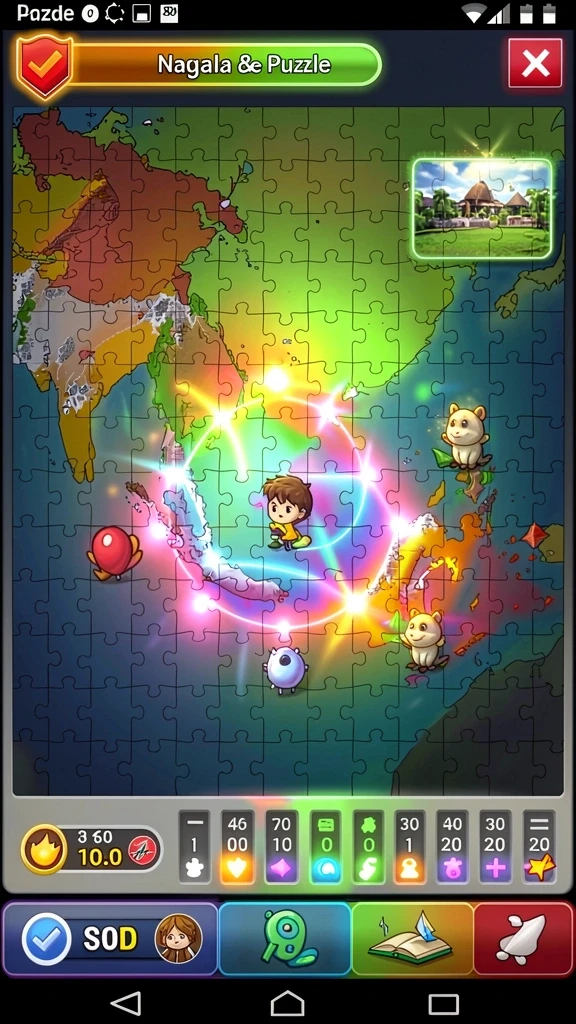Tap the SOD button with checkmark

[x=110, y=939]
